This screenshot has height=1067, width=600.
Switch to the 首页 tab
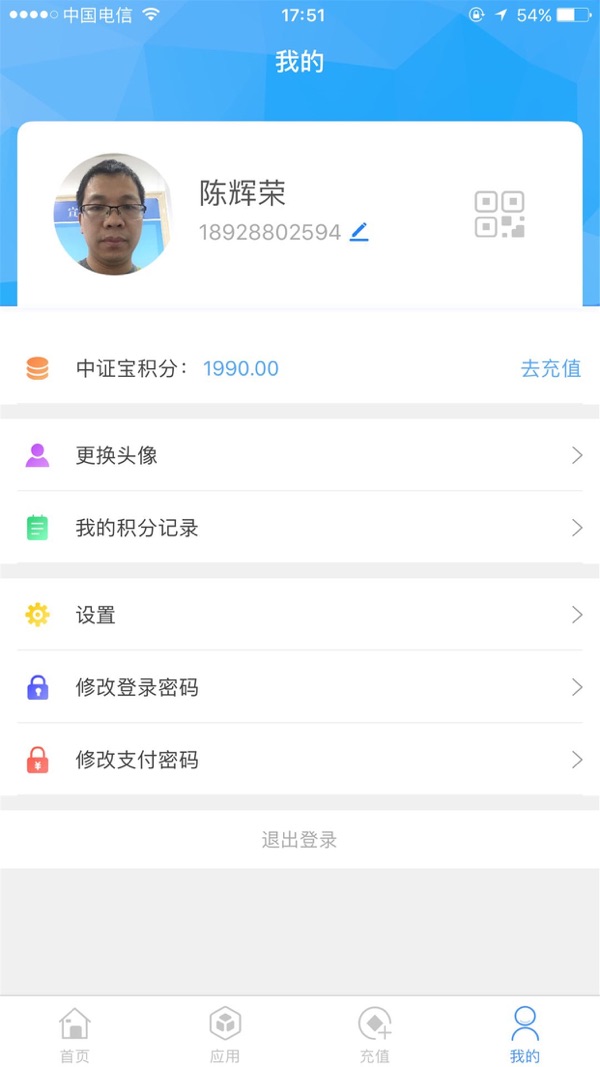tap(75, 1033)
